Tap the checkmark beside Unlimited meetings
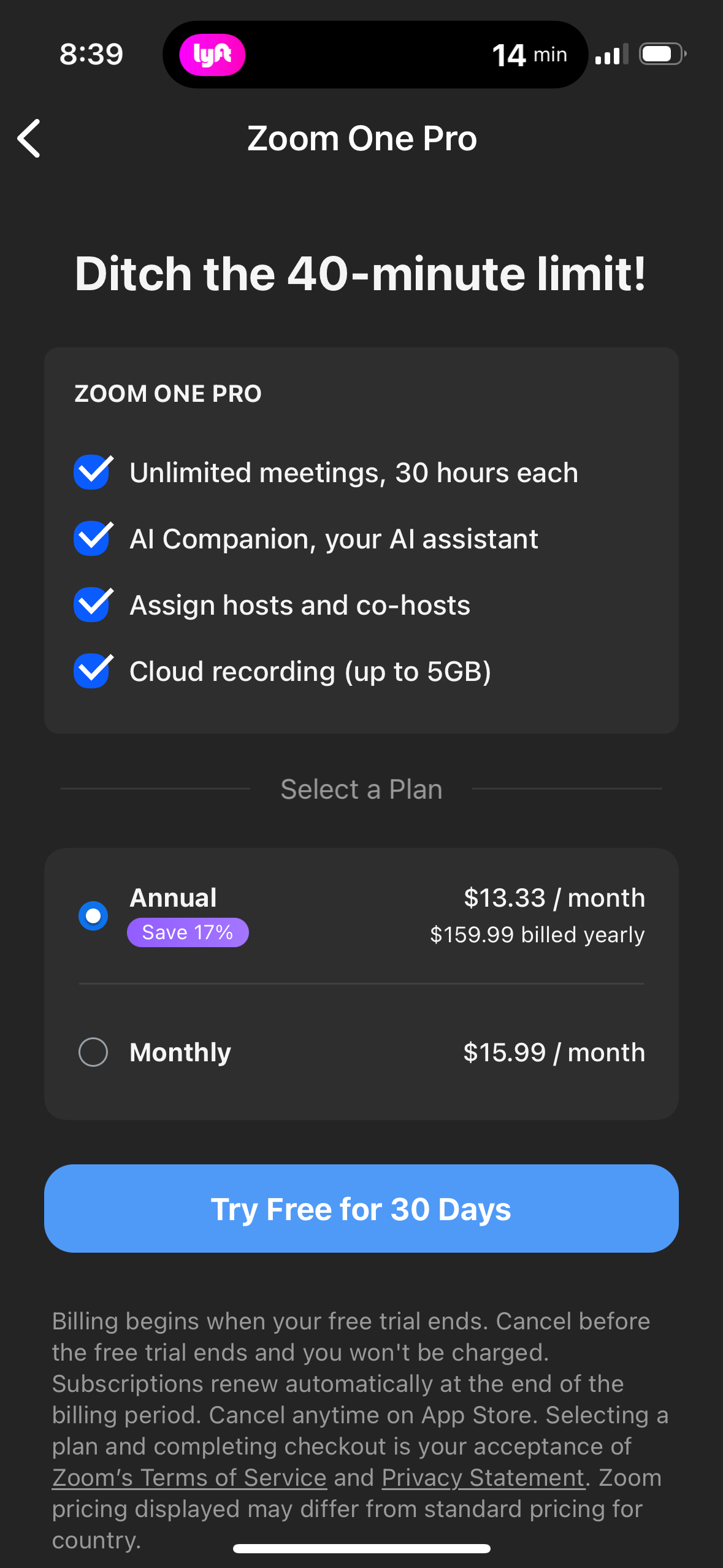The height and width of the screenshot is (1568, 723). coord(91,472)
